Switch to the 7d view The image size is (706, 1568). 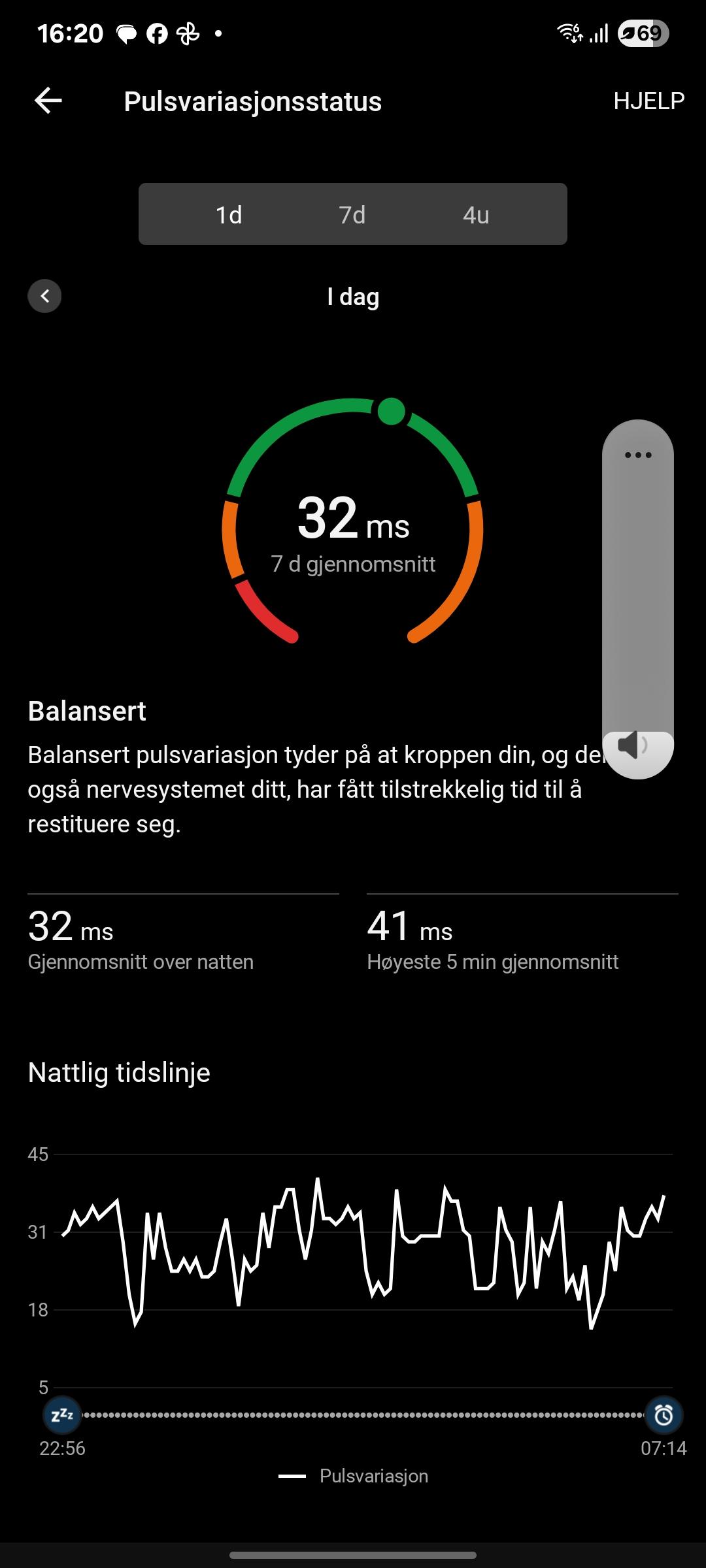(x=352, y=215)
